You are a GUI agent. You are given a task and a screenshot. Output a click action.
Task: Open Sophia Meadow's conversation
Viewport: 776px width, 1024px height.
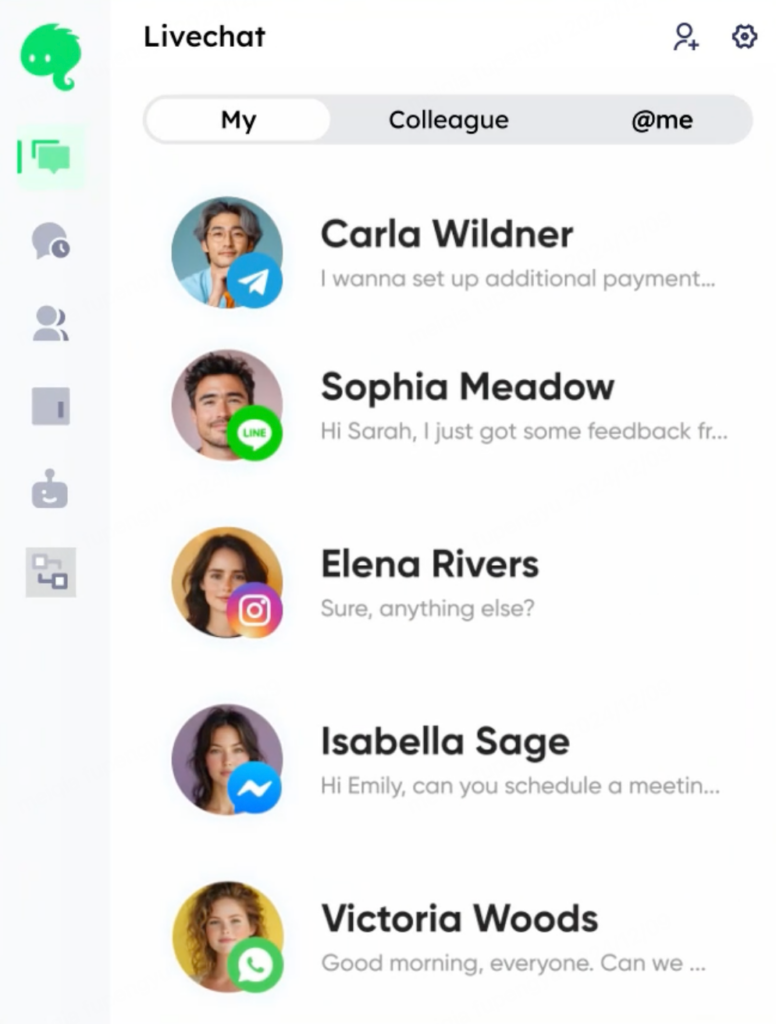446,405
